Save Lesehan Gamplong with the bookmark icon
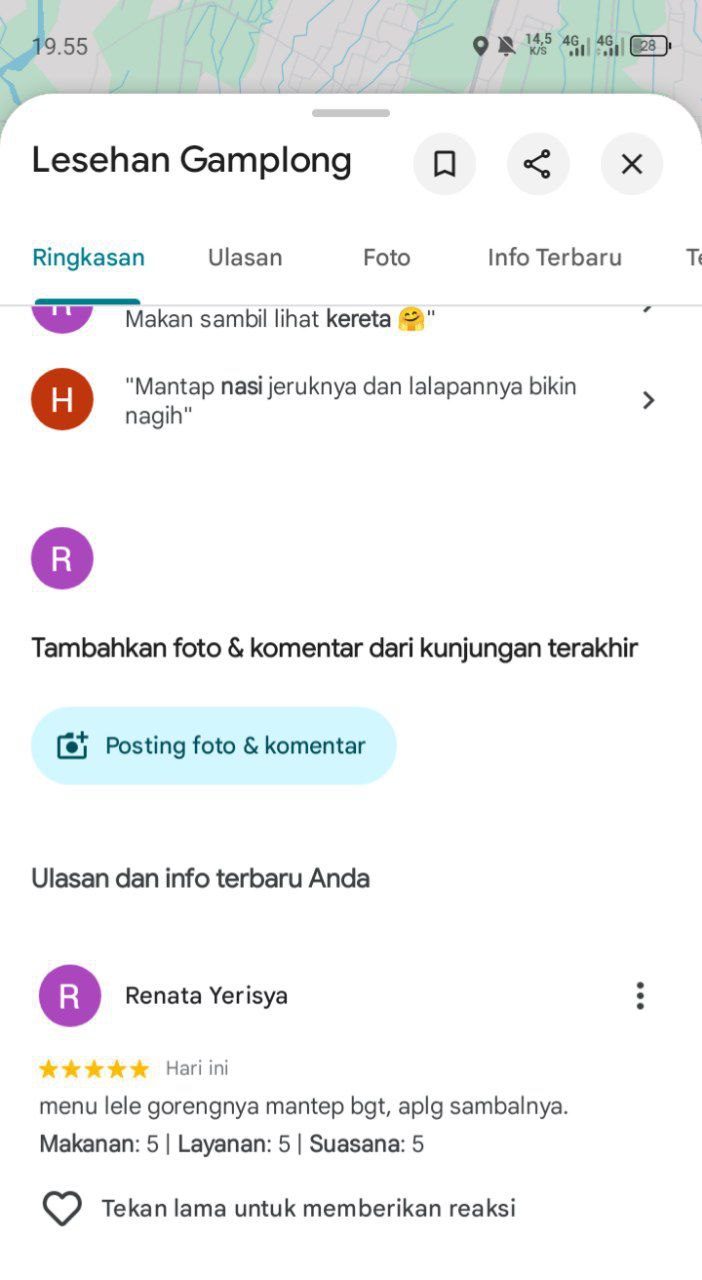702x1280 pixels. 444,164
